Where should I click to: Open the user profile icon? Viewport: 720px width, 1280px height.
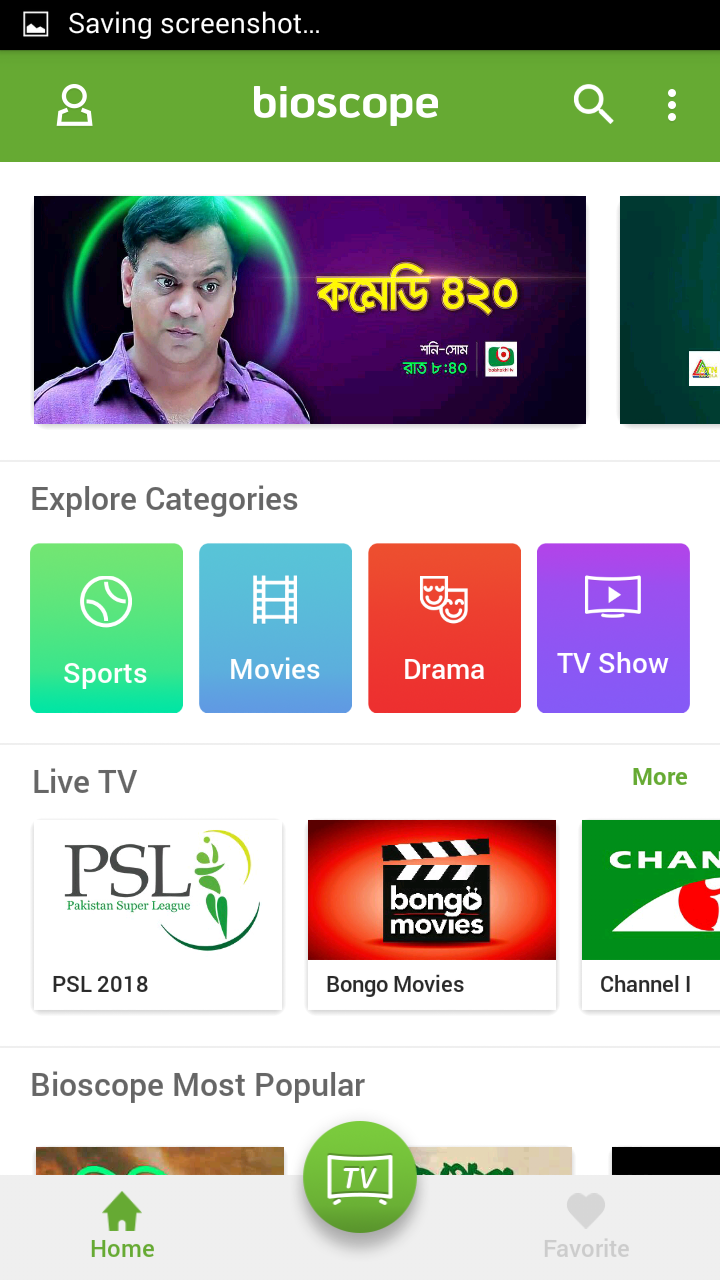click(74, 105)
